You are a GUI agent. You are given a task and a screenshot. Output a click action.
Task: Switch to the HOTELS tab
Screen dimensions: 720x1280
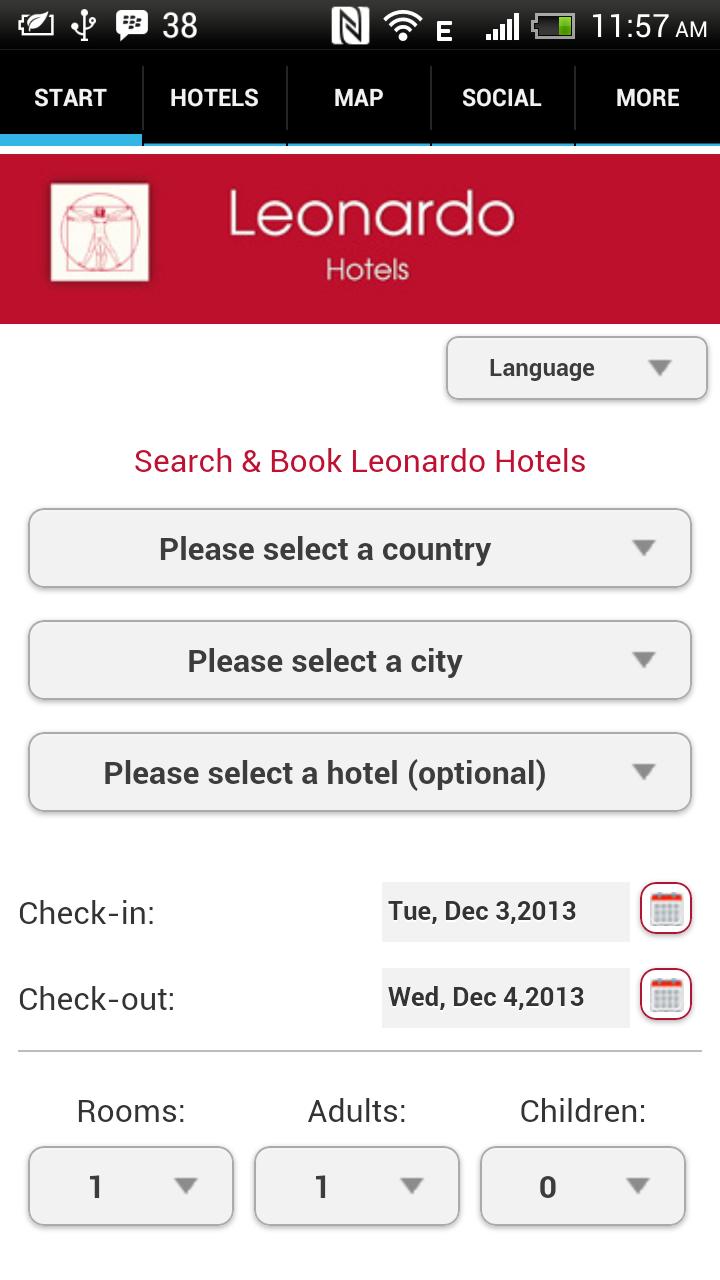(214, 98)
